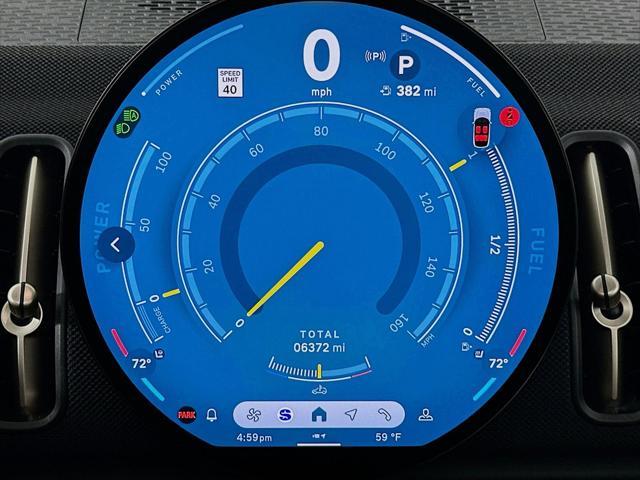This screenshot has height=480, width=640.
Task: Open the phone menu
Action: coord(384,414)
